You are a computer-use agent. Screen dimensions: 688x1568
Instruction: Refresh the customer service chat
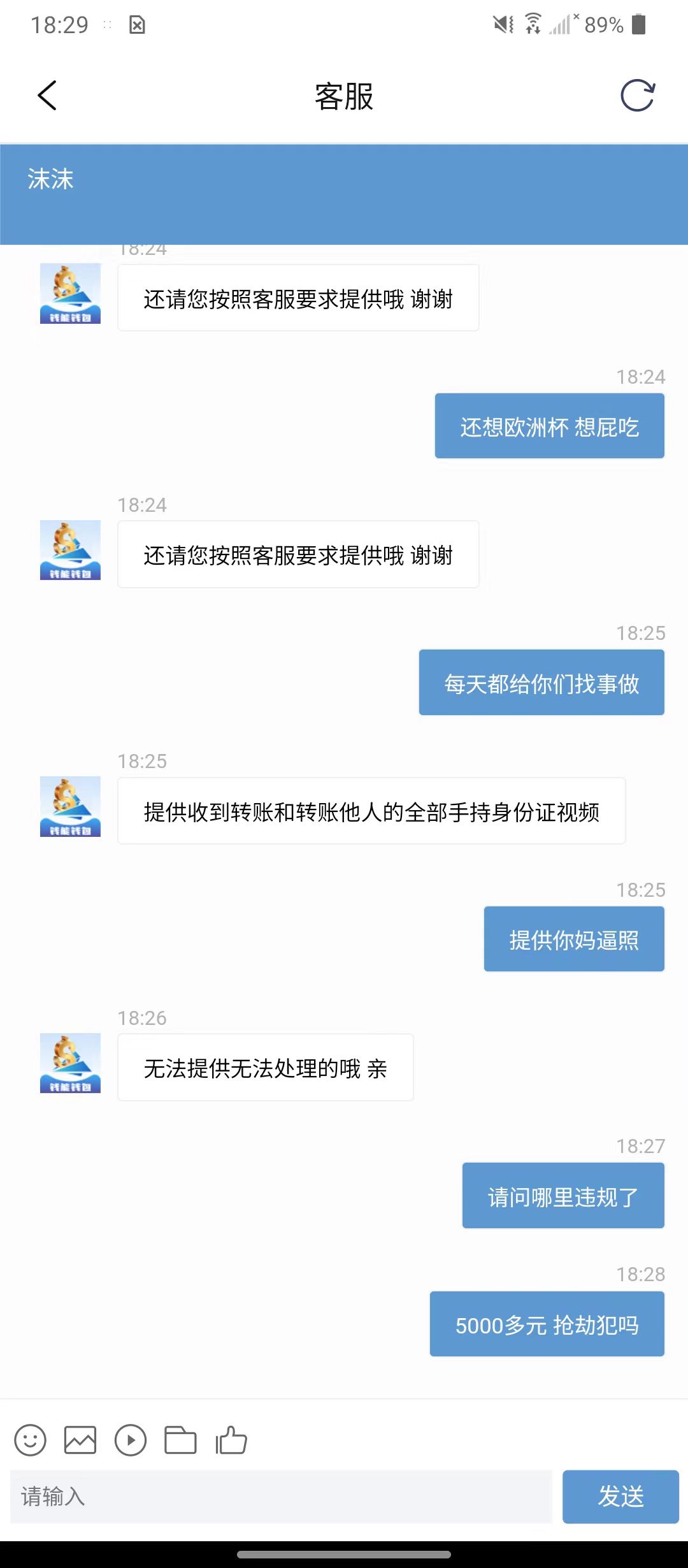click(638, 96)
